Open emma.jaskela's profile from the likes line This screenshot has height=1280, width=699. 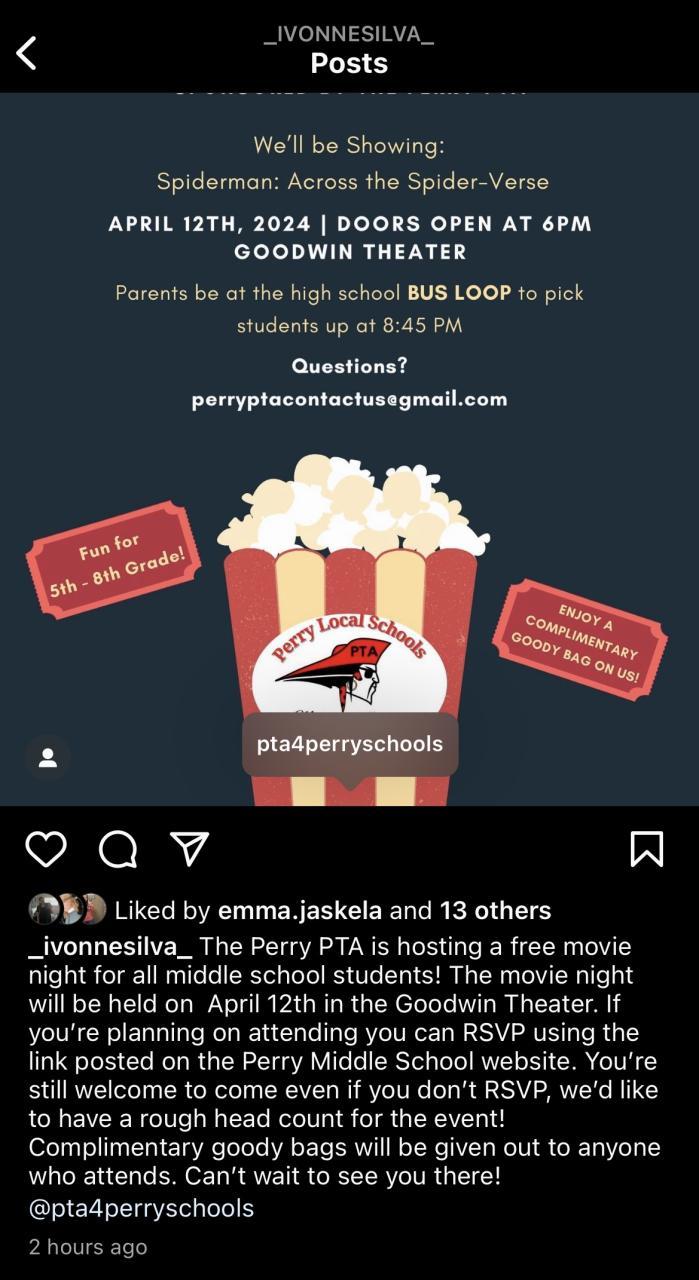pyautogui.click(x=299, y=910)
